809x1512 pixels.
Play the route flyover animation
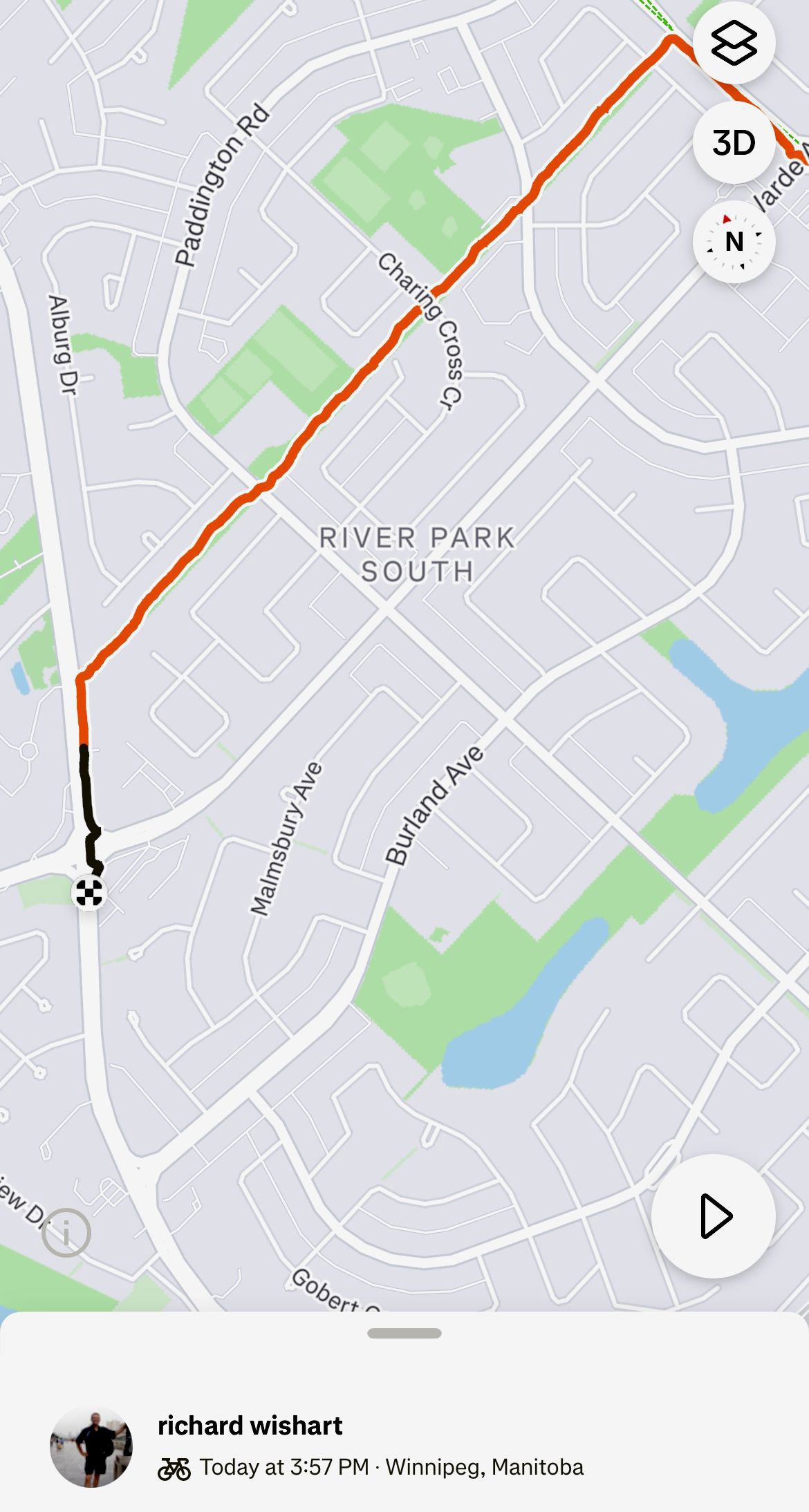click(x=714, y=1216)
